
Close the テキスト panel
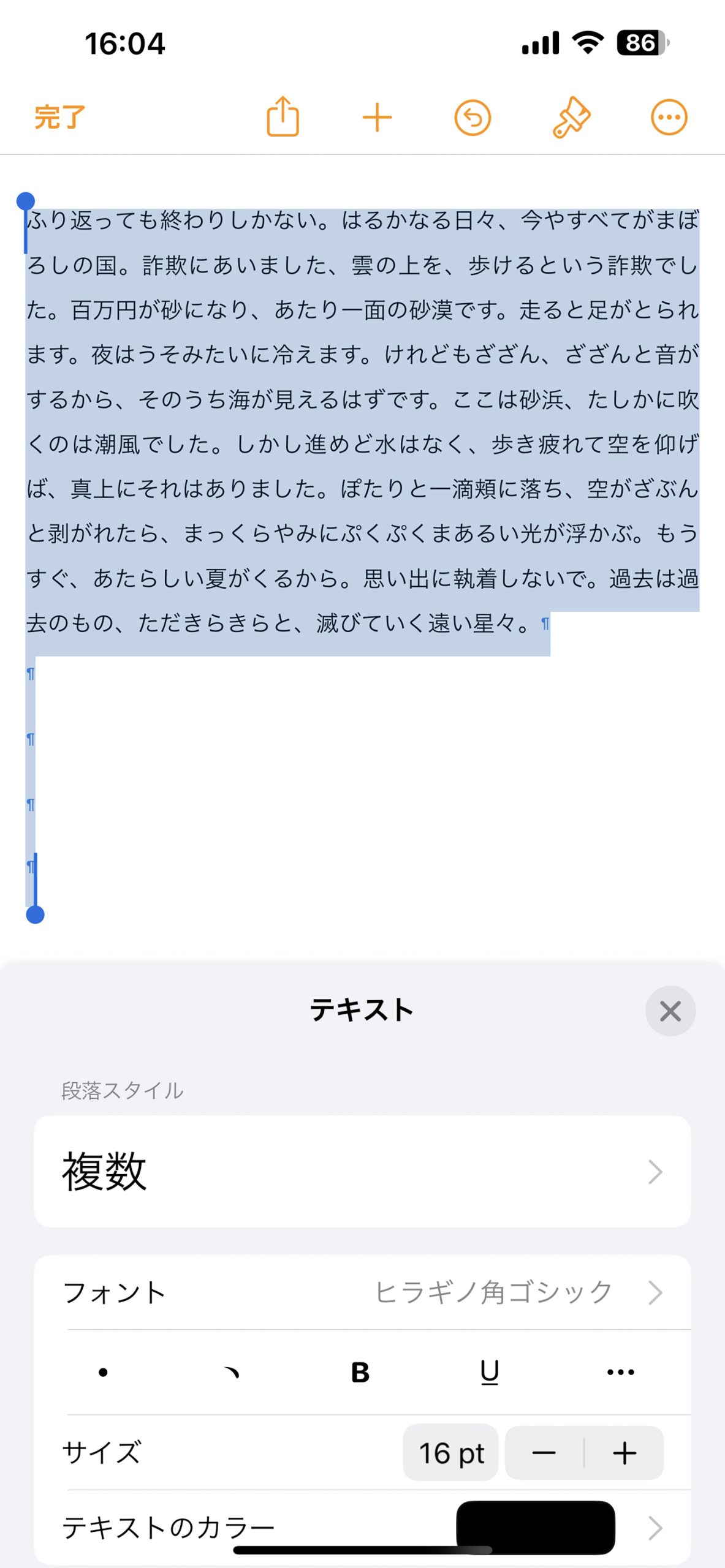coord(670,1011)
